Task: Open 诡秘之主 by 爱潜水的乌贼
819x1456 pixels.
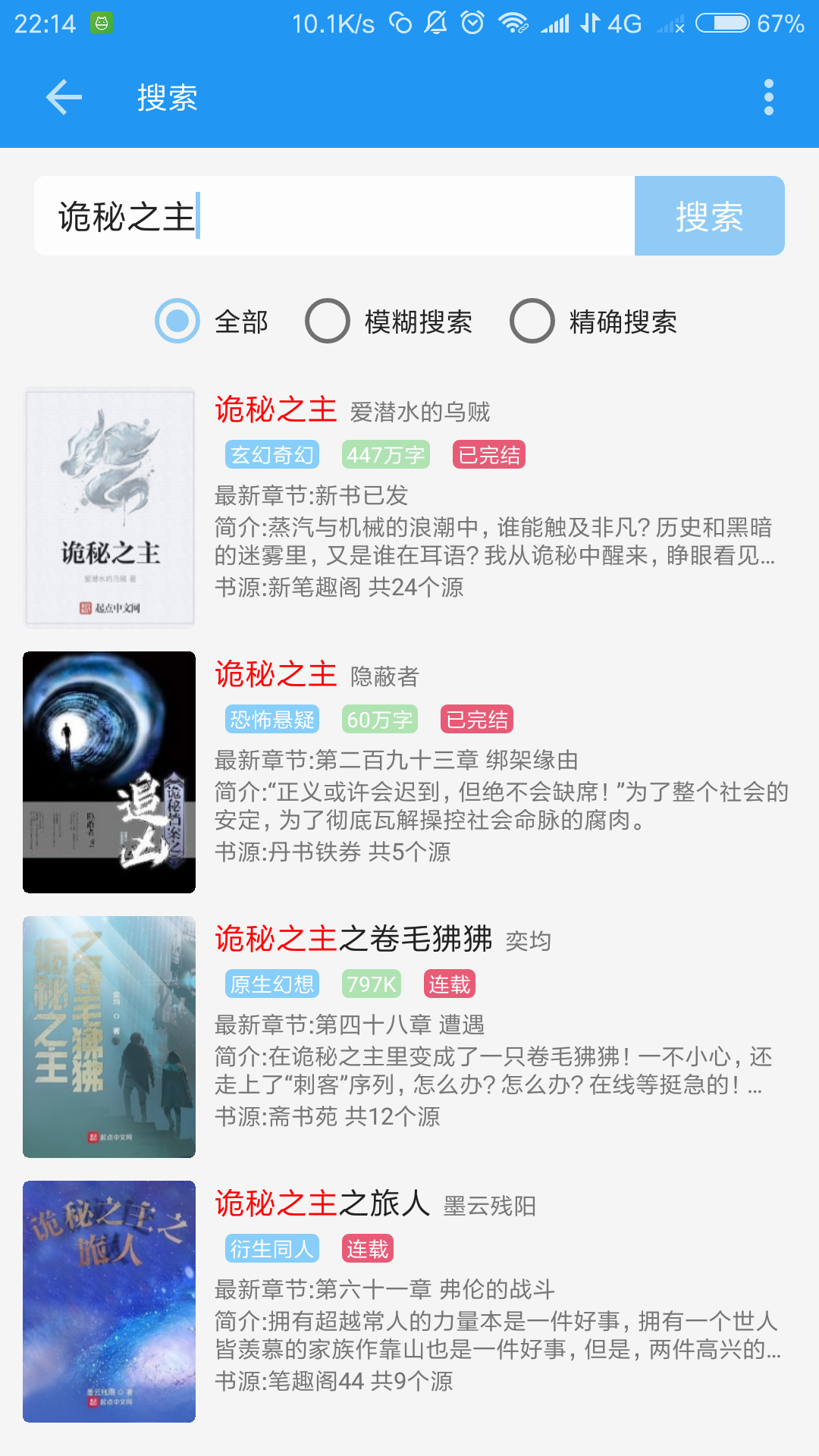Action: click(x=409, y=507)
